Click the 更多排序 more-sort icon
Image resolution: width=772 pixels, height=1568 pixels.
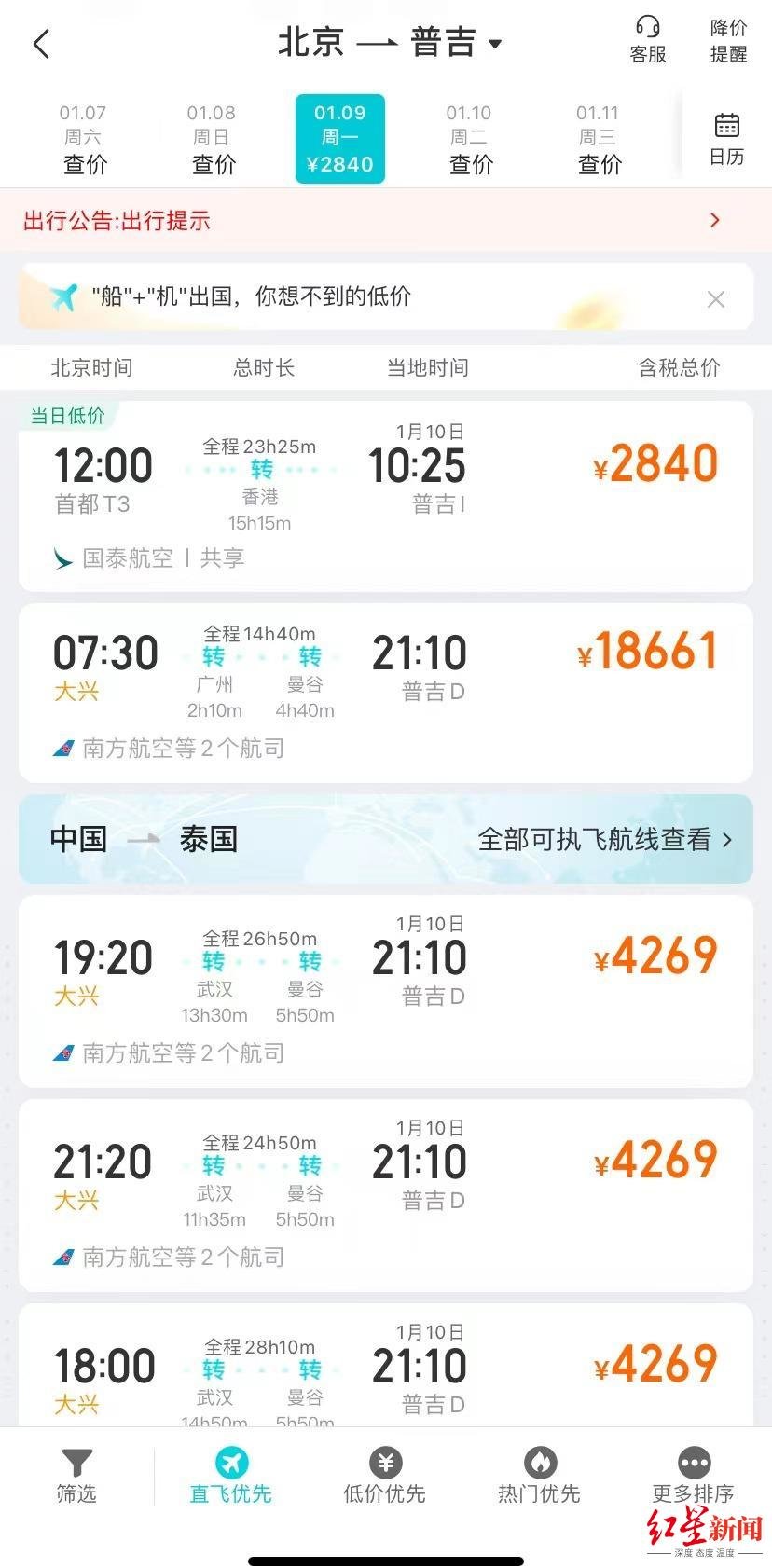tap(694, 1461)
